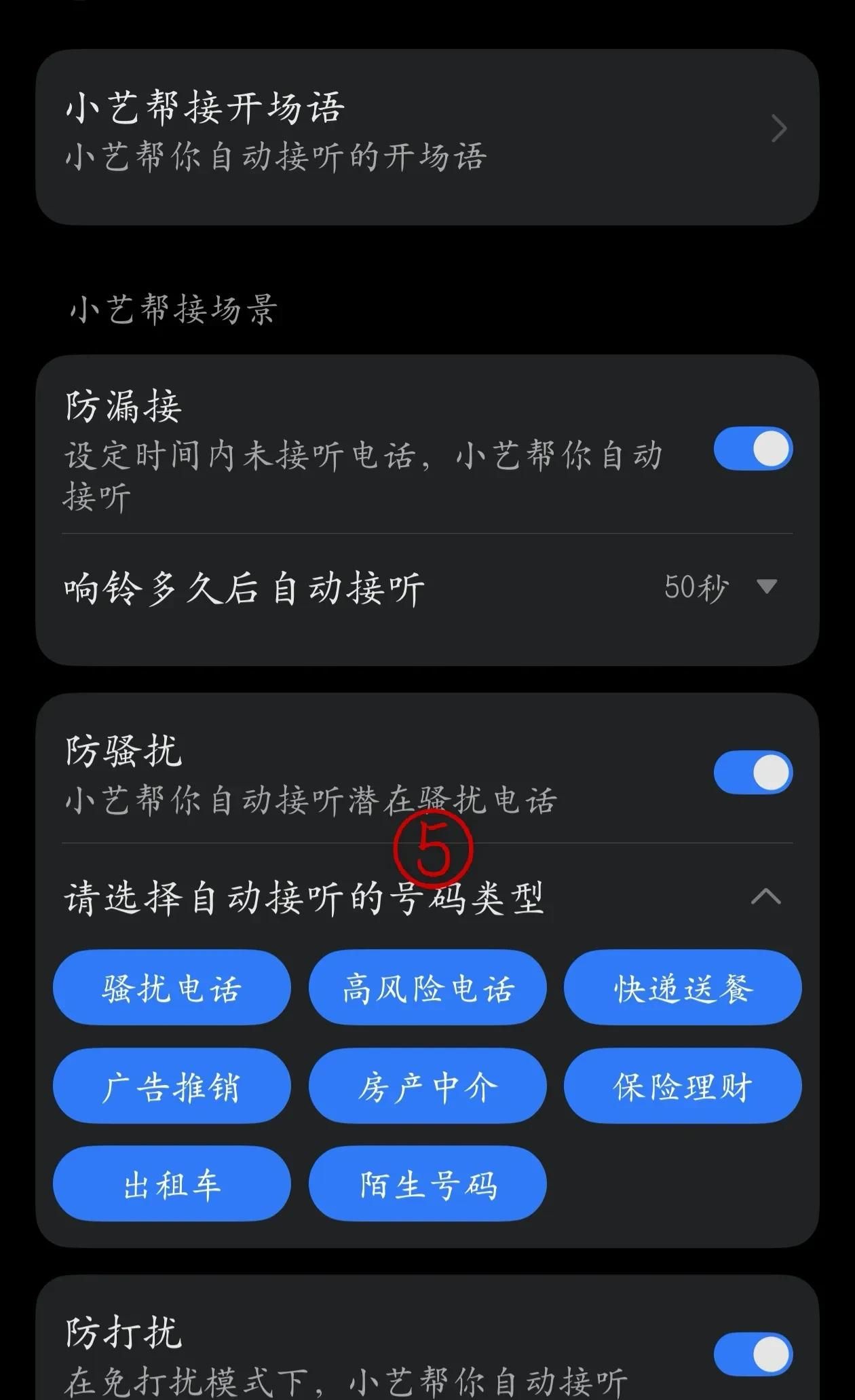Disable the 防骚扰 feature
This screenshot has width=855, height=1400.
pos(752,771)
